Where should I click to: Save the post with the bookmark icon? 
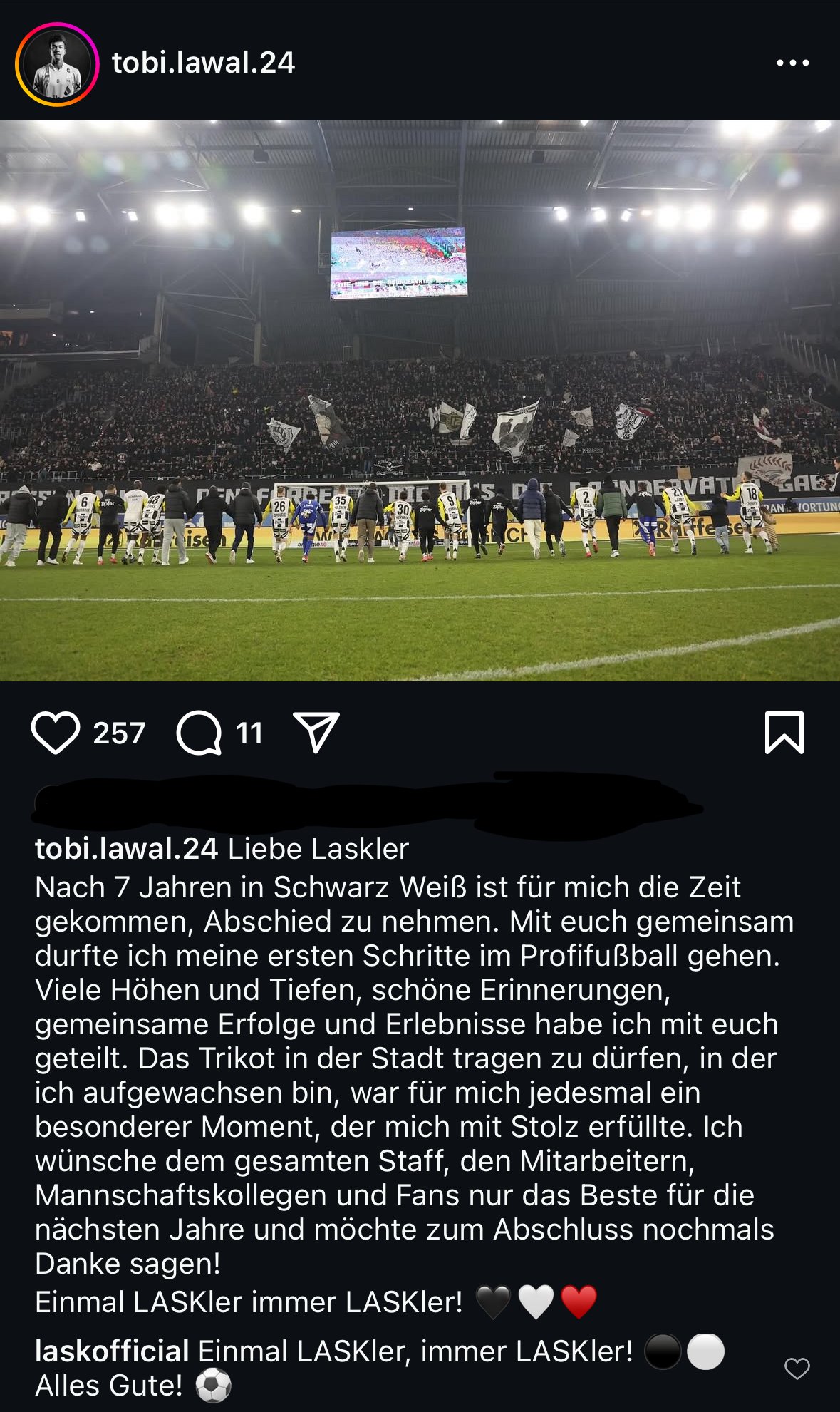pyautogui.click(x=784, y=732)
